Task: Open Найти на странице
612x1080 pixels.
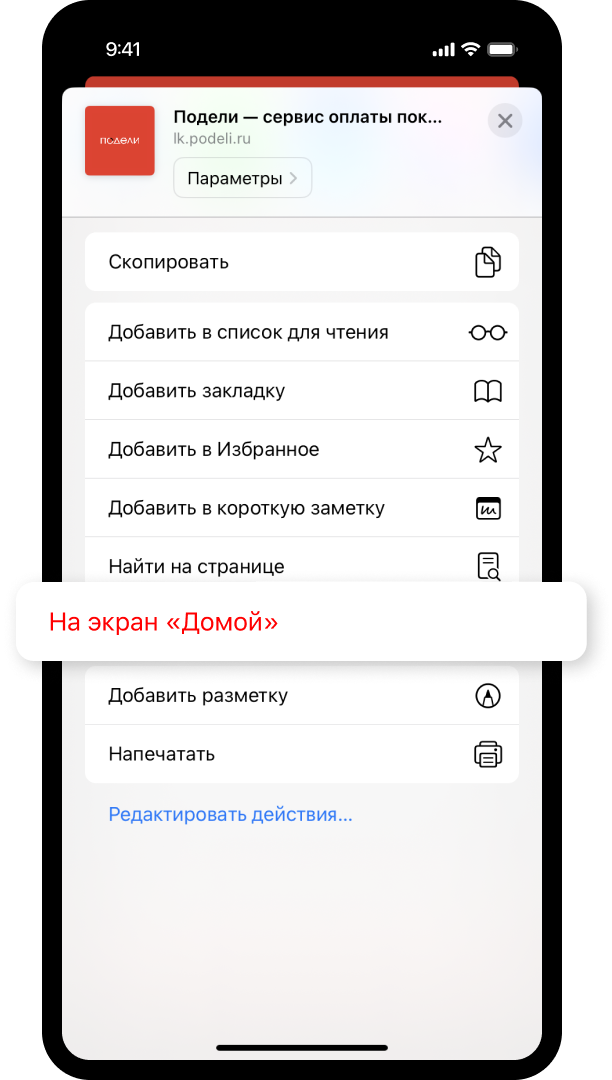Action: (x=301, y=564)
